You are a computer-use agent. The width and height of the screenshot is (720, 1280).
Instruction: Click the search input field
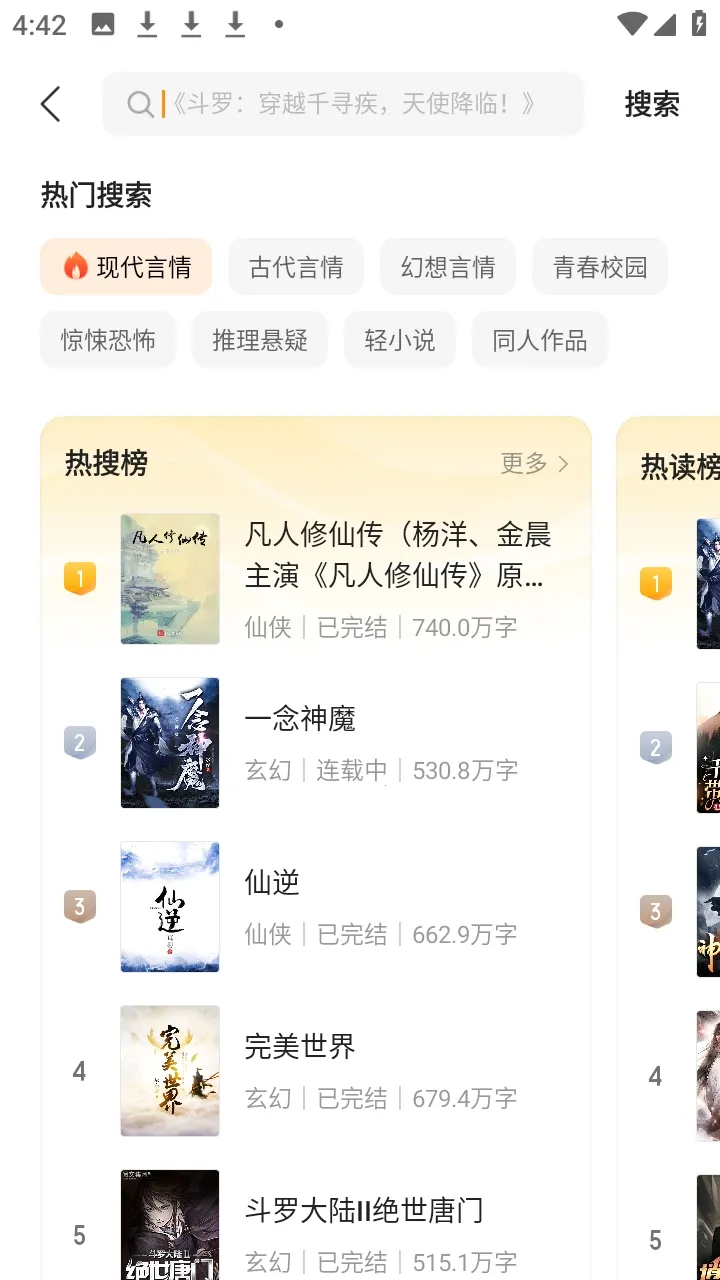click(343, 103)
